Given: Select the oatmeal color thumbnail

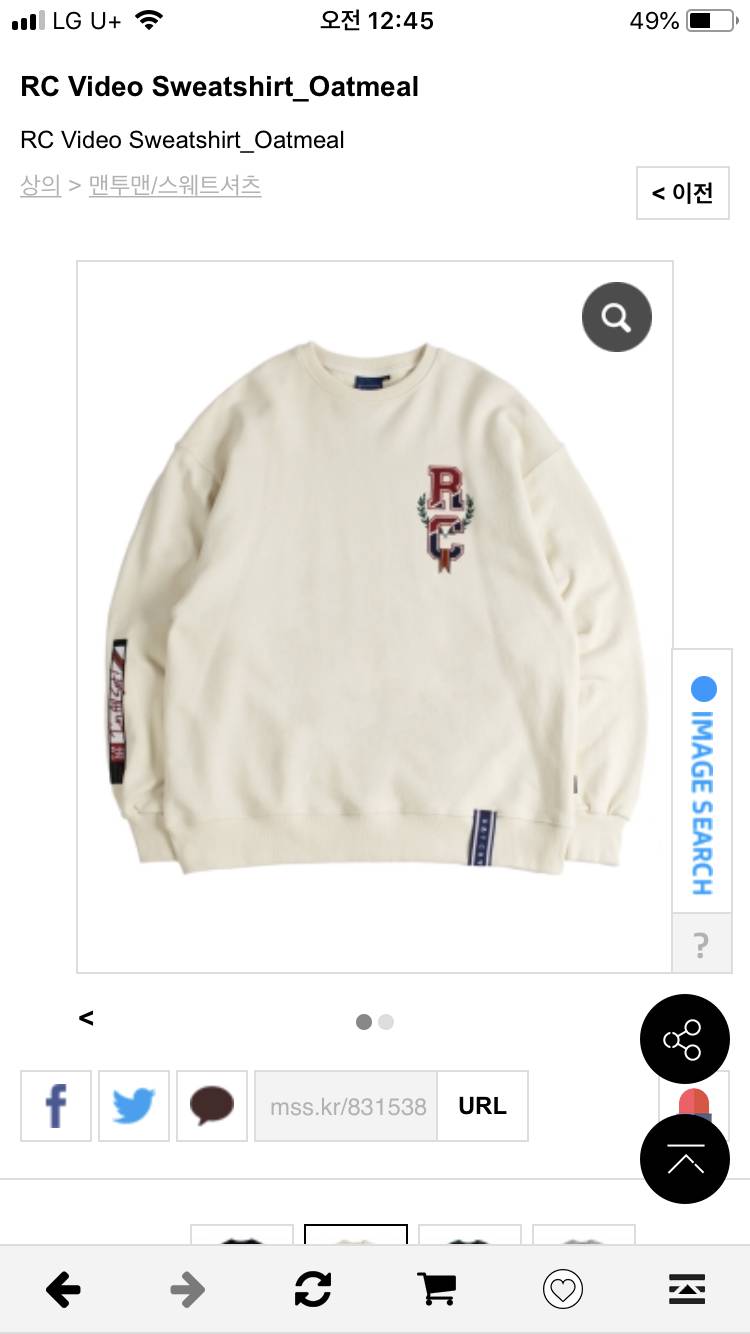Looking at the screenshot, I should 356,1235.
